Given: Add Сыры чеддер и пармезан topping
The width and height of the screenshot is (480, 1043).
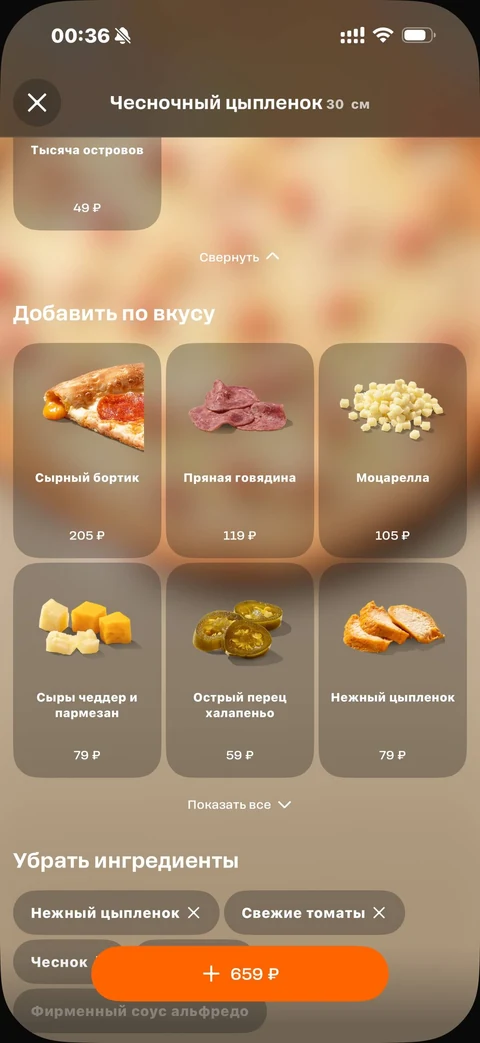Looking at the screenshot, I should (x=87, y=670).
